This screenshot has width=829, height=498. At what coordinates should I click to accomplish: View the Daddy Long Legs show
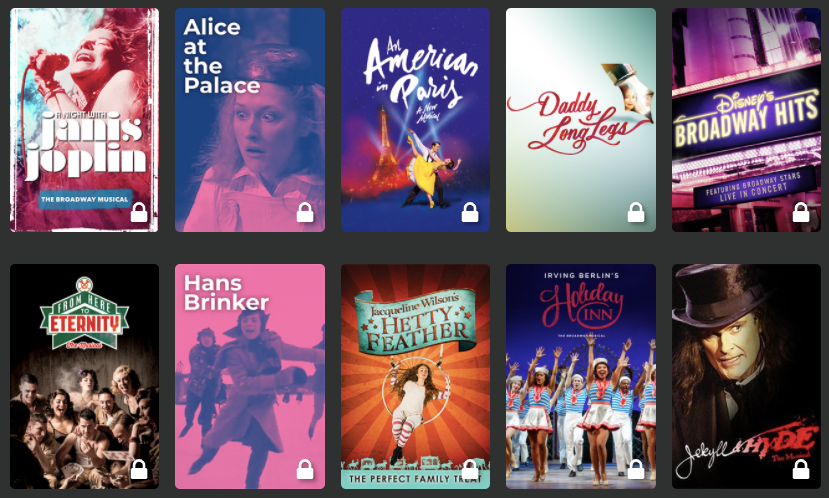point(581,120)
